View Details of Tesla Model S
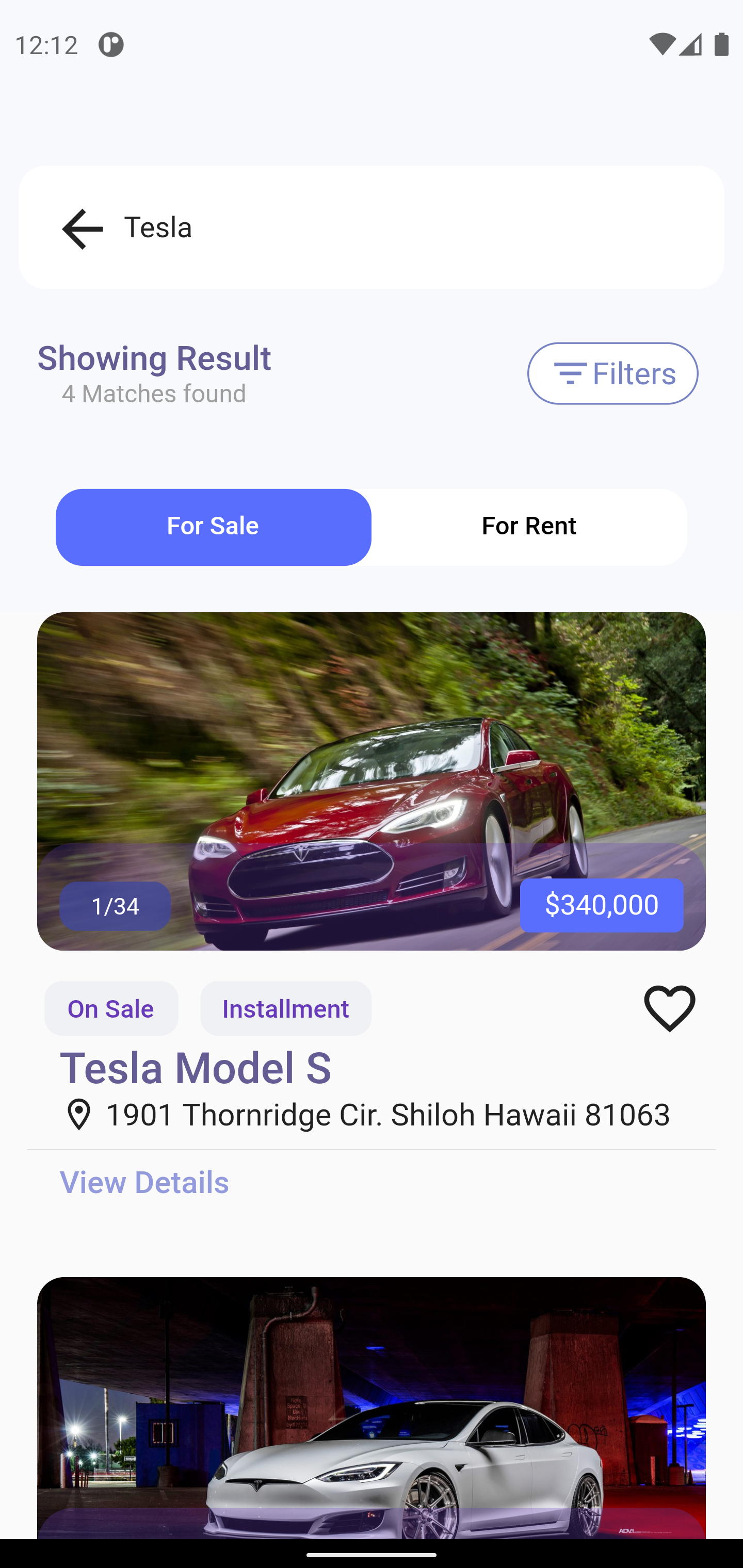The image size is (743, 1568). (x=144, y=1182)
